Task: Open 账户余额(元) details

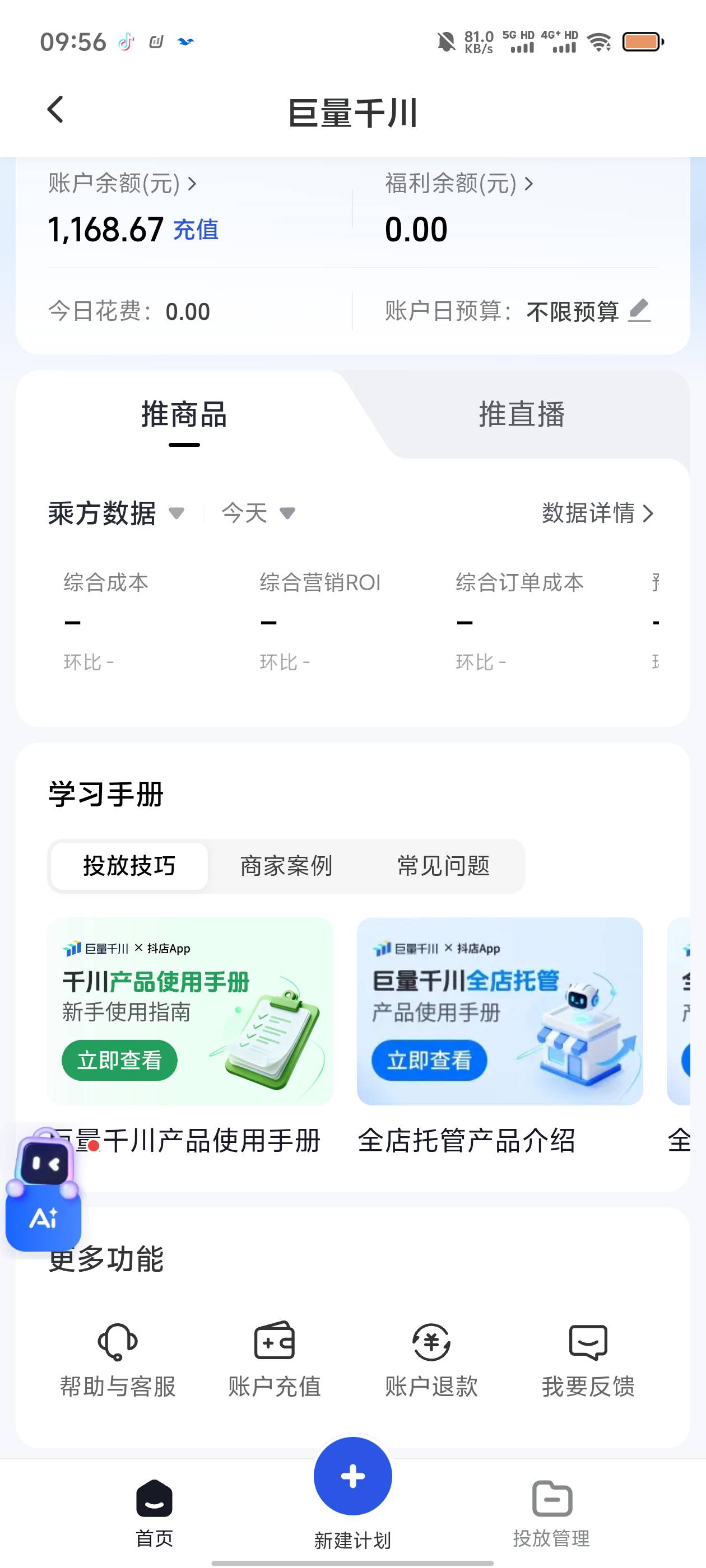Action: (122, 183)
